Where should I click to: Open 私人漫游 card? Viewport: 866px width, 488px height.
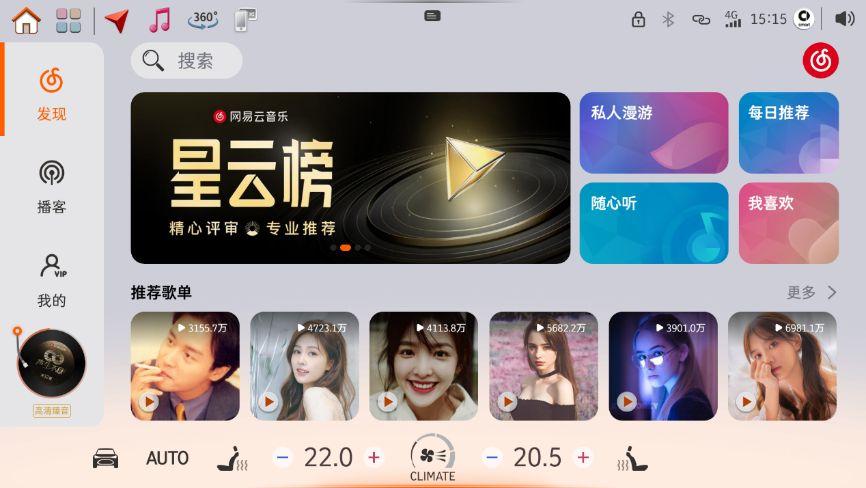[653, 133]
